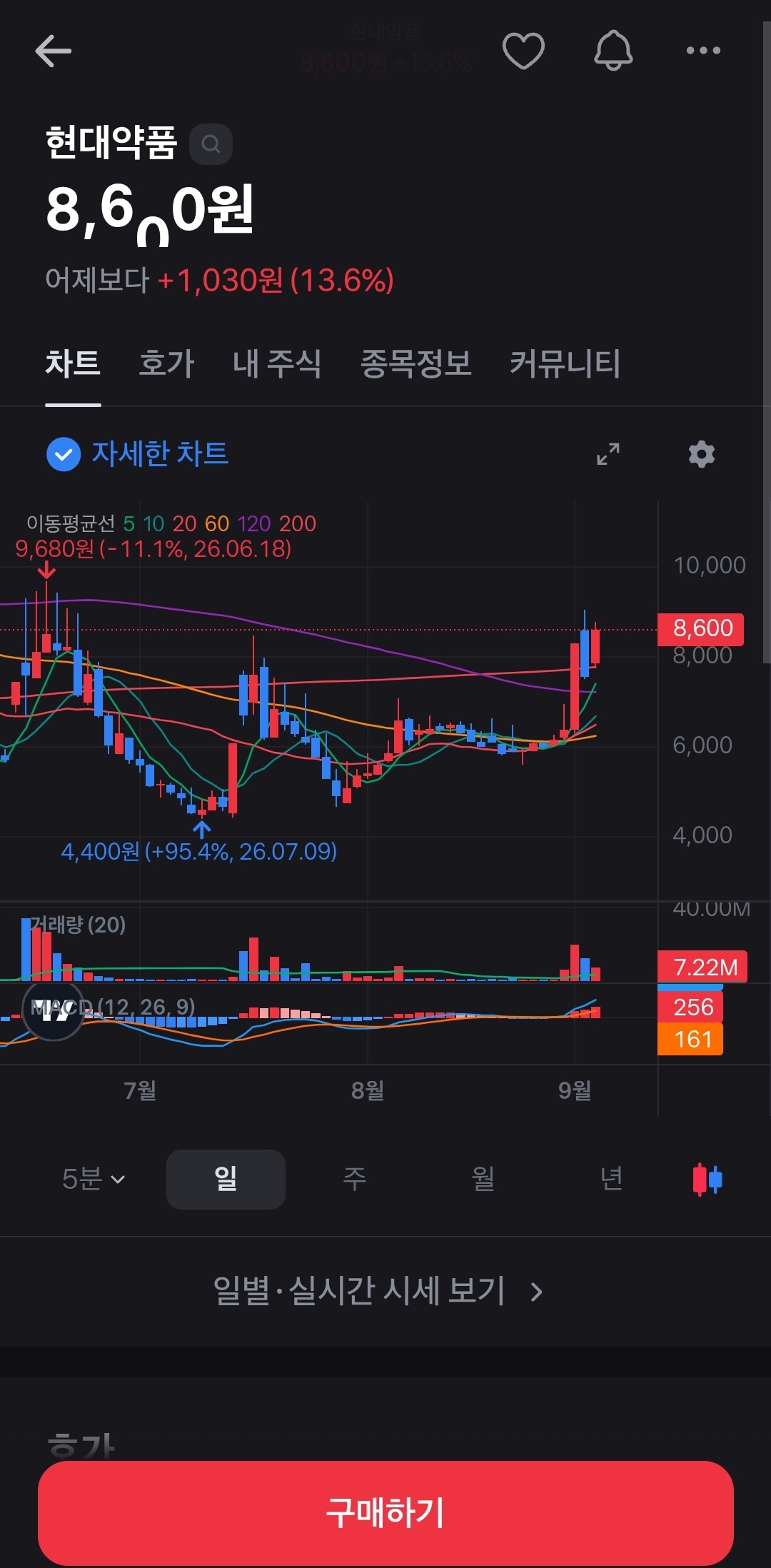
Task: Tap the 구매하기 button
Action: coord(385,1513)
